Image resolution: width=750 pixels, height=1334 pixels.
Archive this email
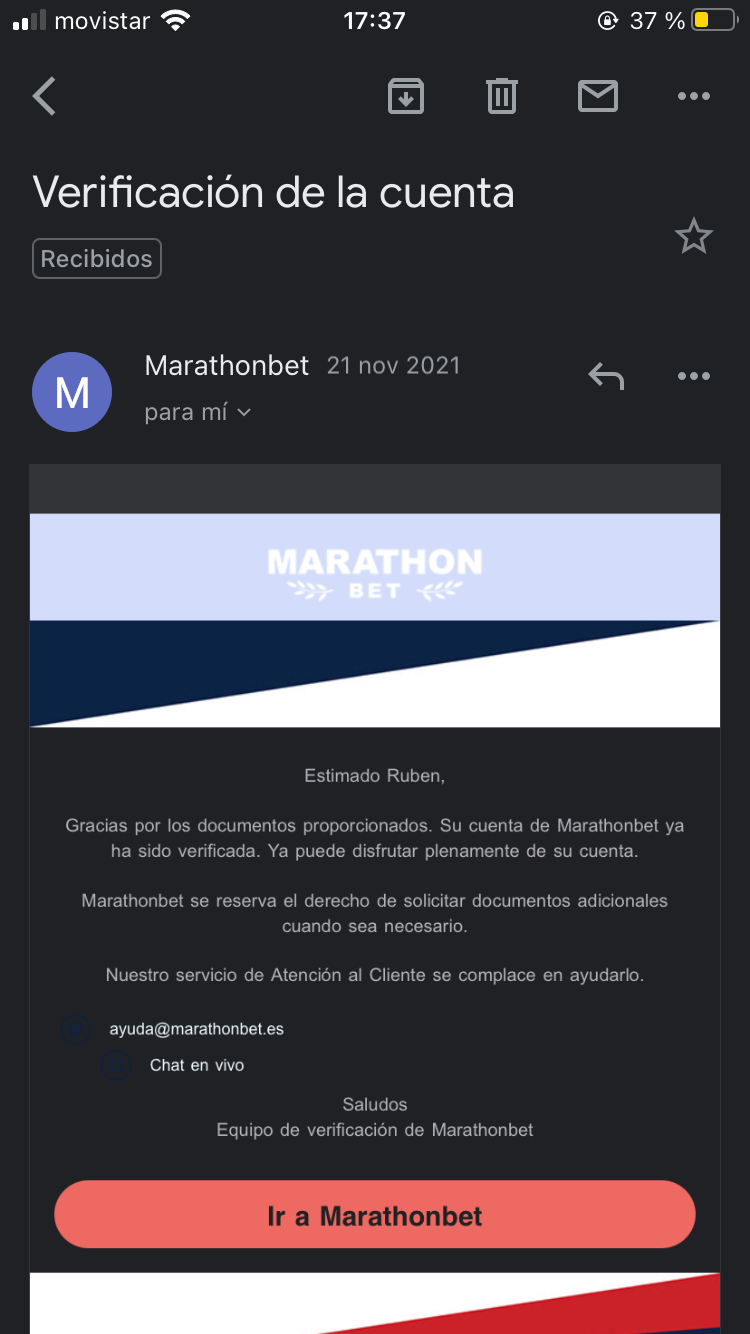[405, 96]
